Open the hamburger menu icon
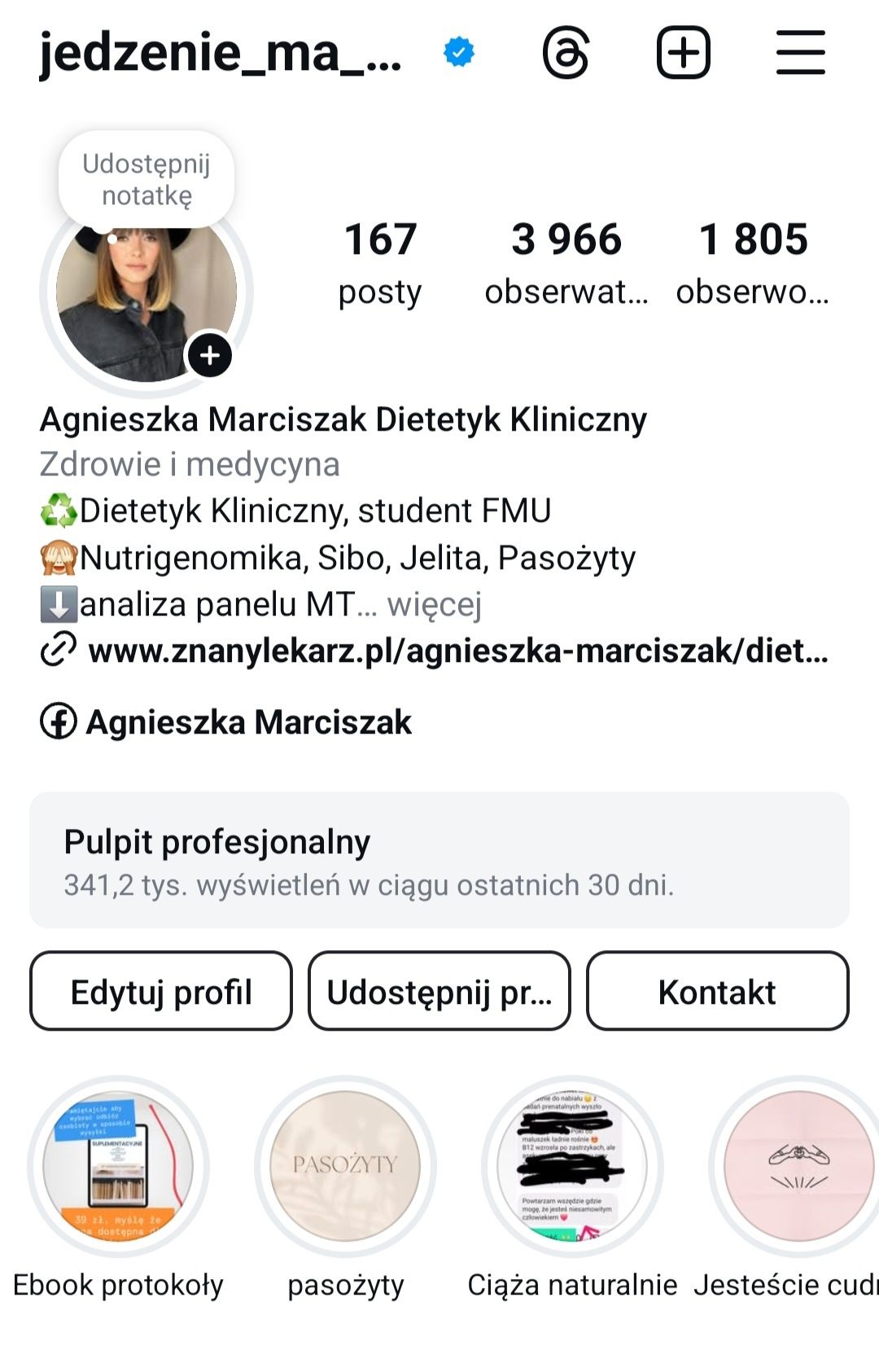 tap(801, 53)
